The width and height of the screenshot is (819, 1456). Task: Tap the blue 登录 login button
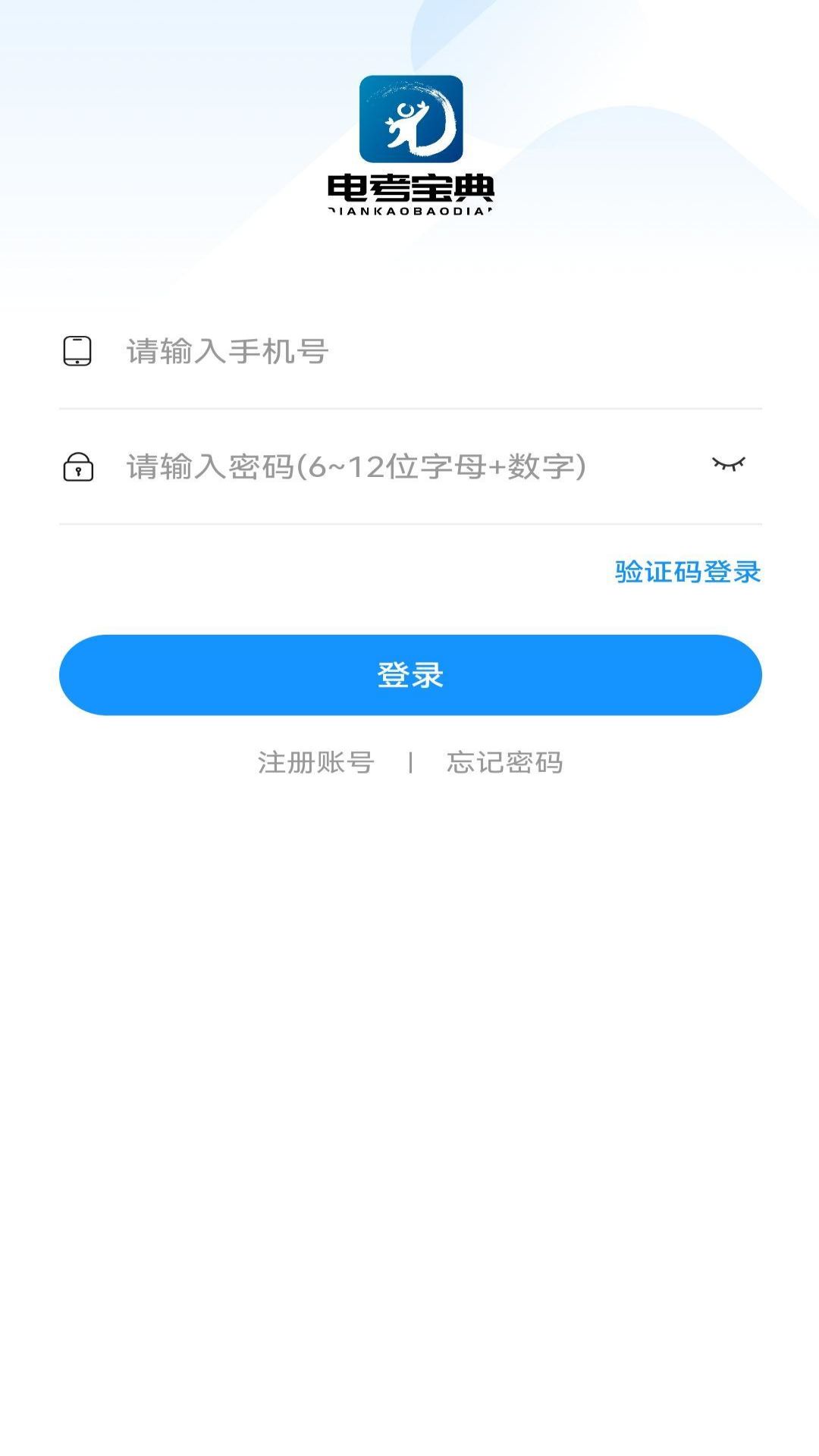410,675
